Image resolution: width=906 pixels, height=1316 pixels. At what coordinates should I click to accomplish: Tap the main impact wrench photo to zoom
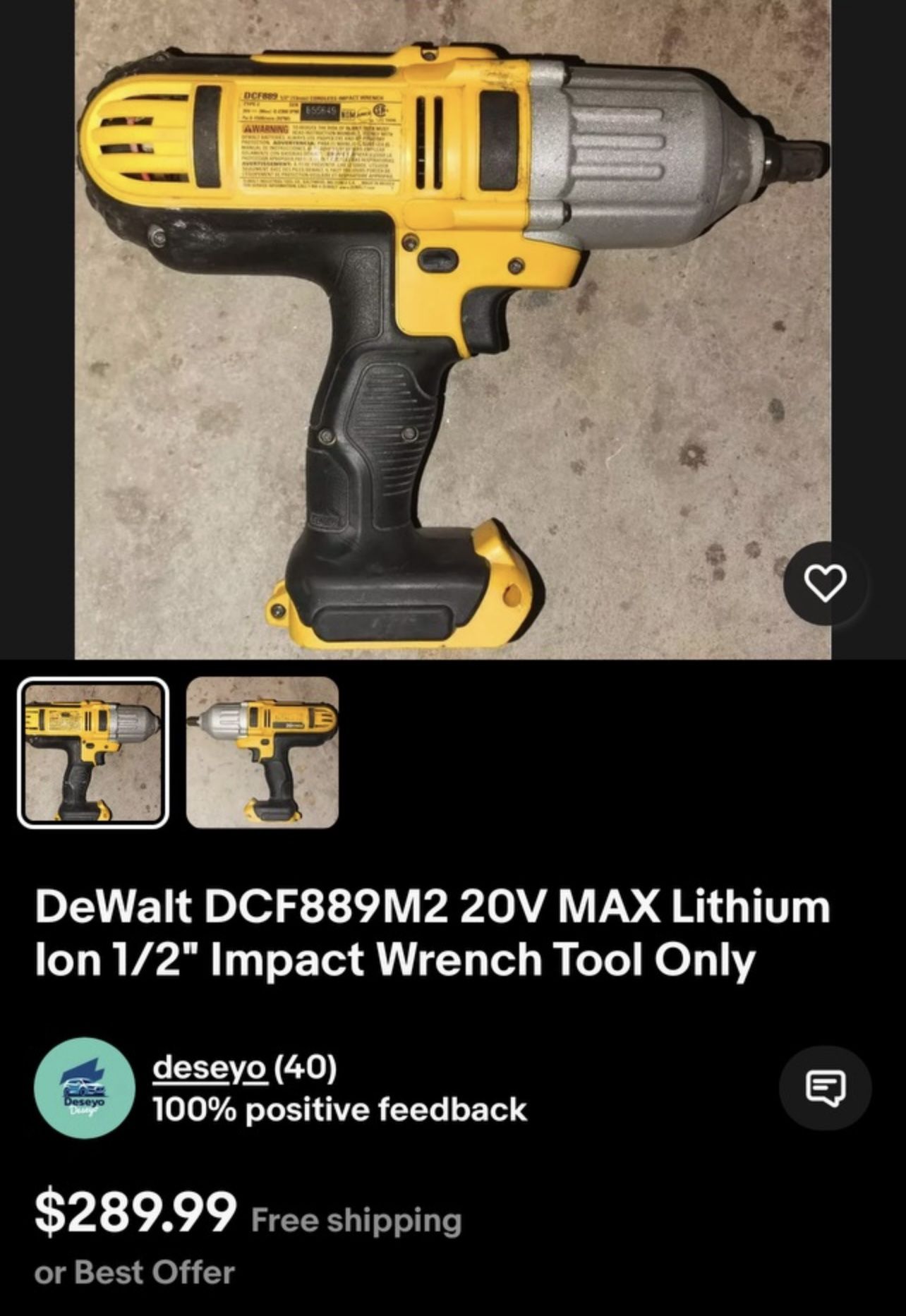pyautogui.click(x=452, y=332)
